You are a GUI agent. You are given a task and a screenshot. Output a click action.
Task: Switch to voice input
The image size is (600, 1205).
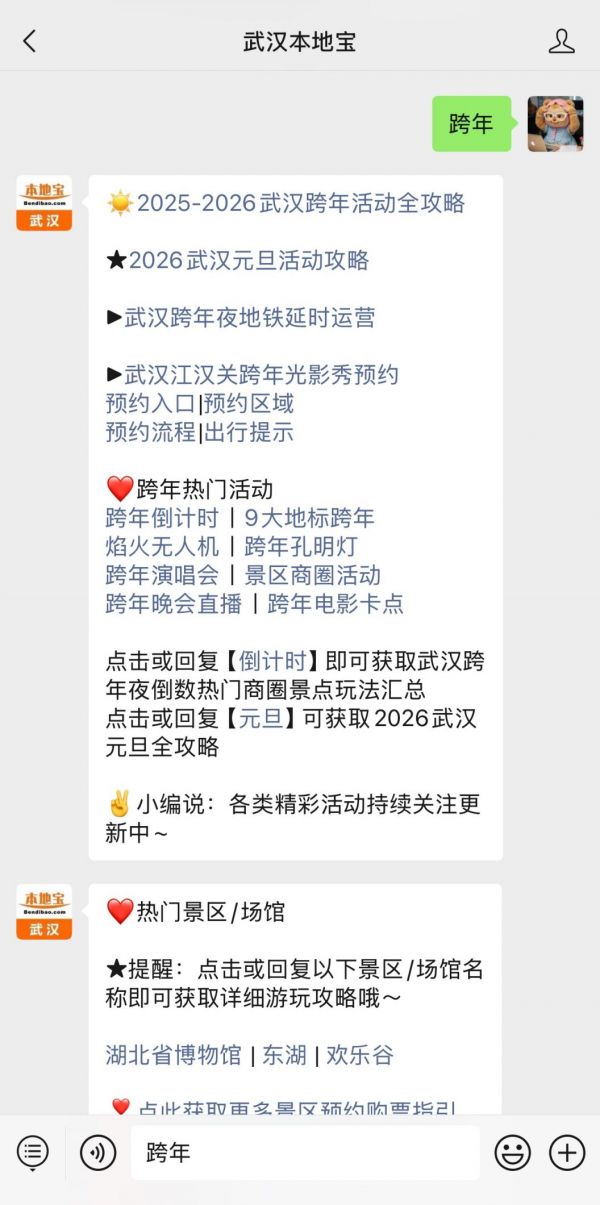pyautogui.click(x=98, y=1153)
